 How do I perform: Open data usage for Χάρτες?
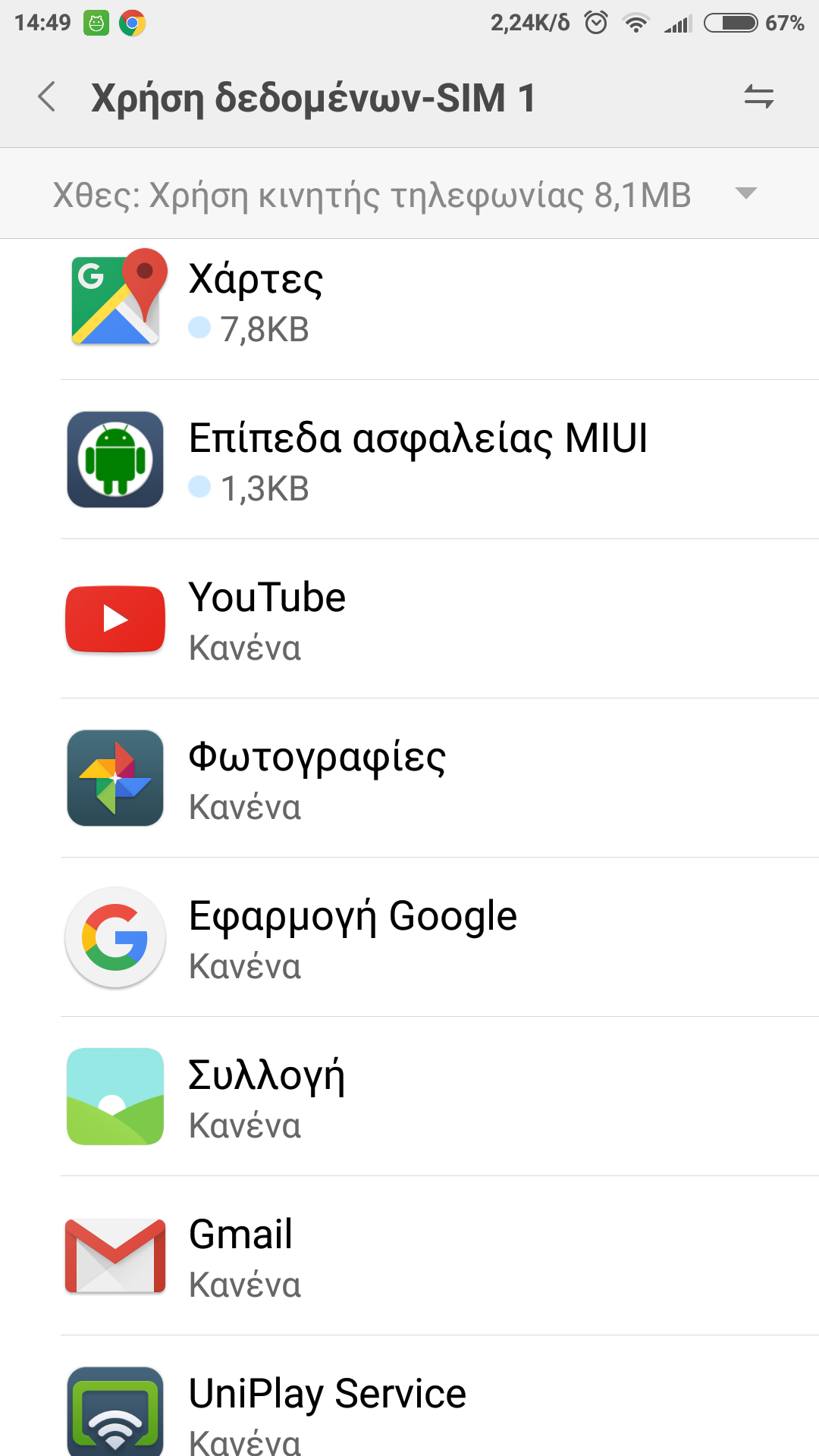coord(409,303)
